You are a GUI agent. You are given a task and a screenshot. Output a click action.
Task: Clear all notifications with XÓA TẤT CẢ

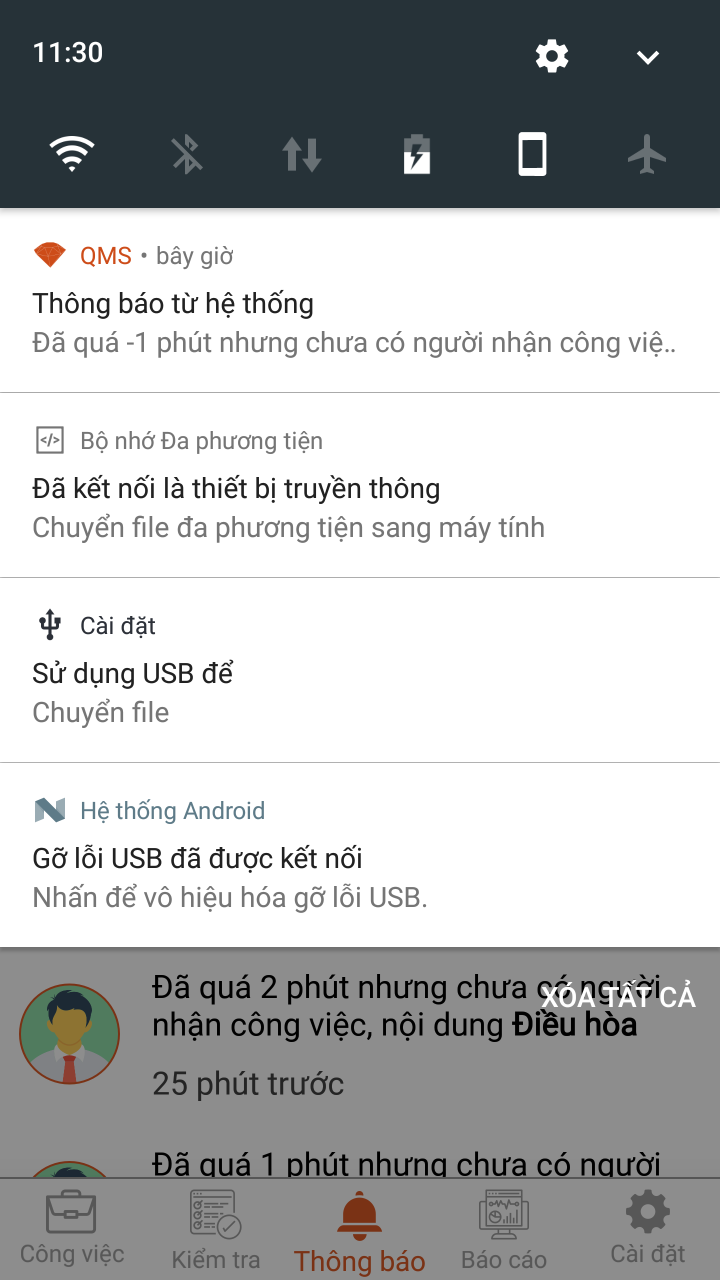coord(618,997)
